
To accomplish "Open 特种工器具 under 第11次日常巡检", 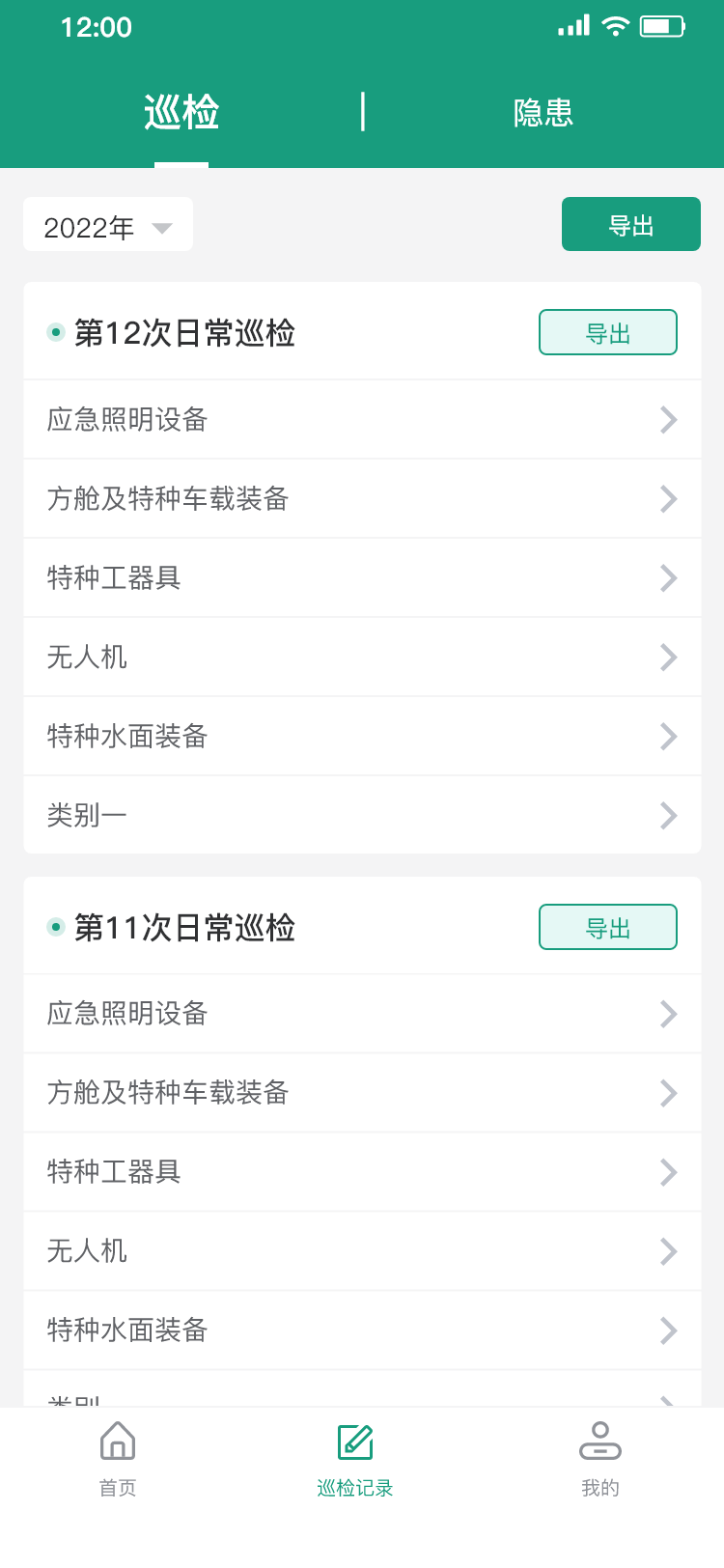I will click(362, 1172).
